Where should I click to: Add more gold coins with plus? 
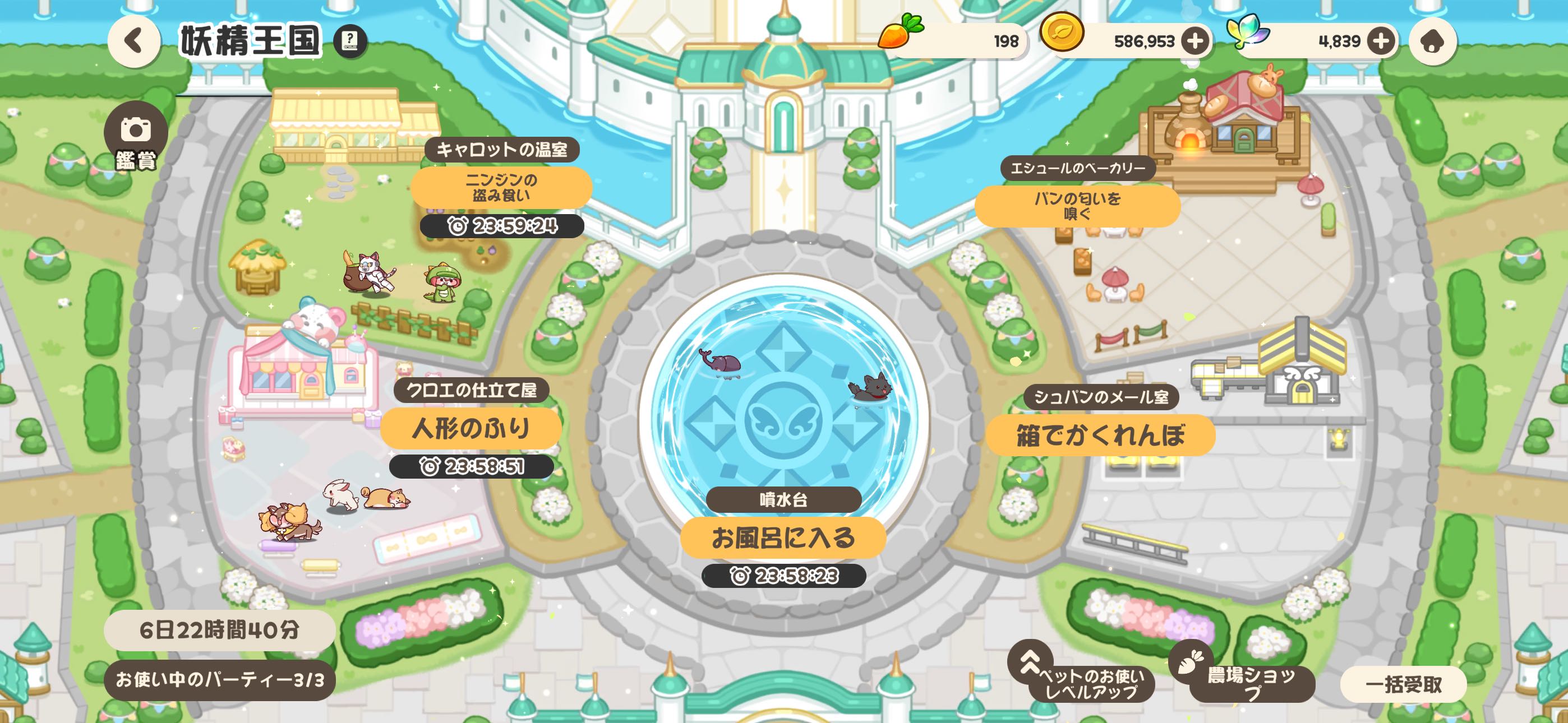pyautogui.click(x=1195, y=41)
